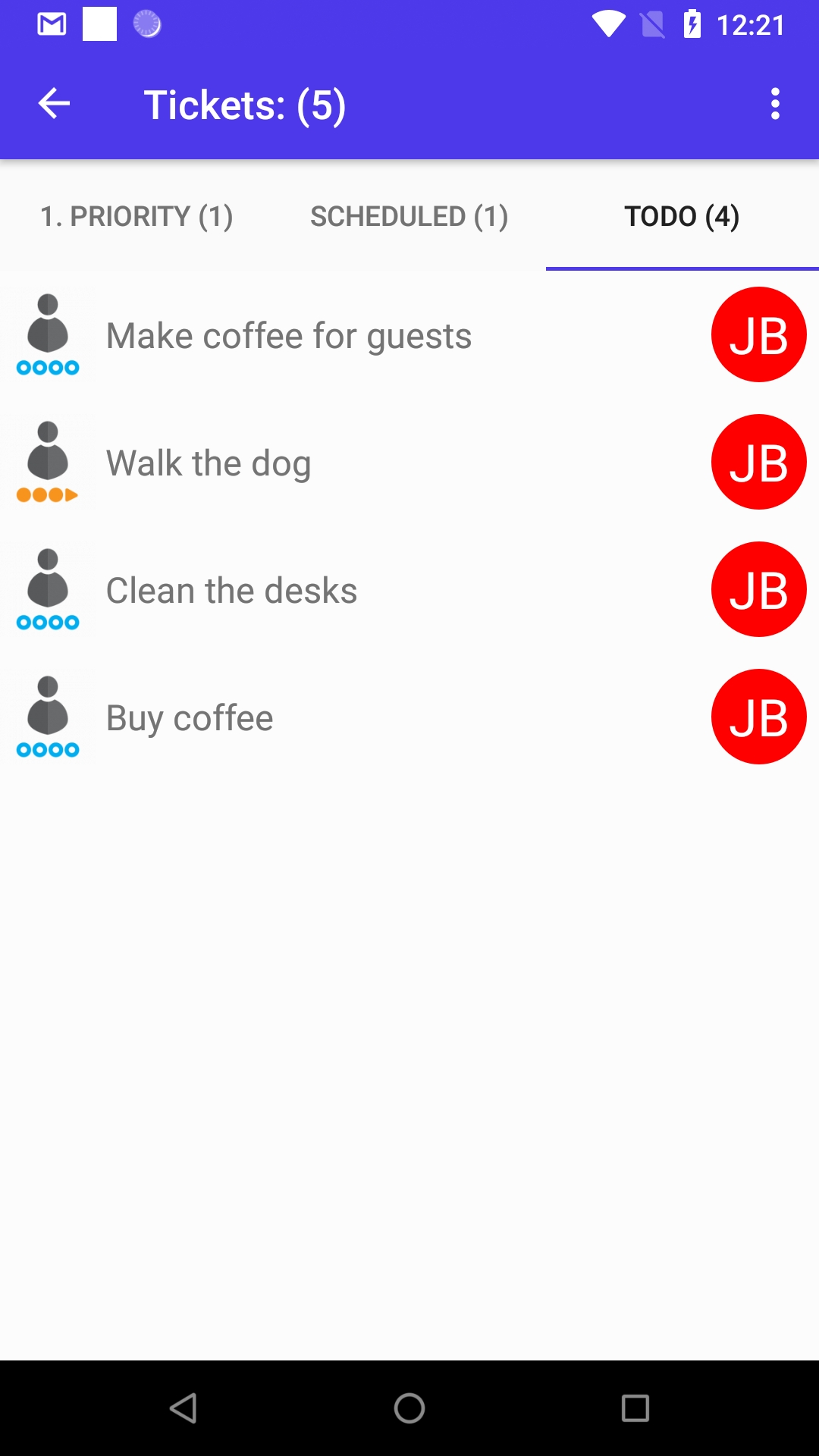Go to the Android home screen
Image resolution: width=819 pixels, height=1456 pixels.
click(x=409, y=1408)
